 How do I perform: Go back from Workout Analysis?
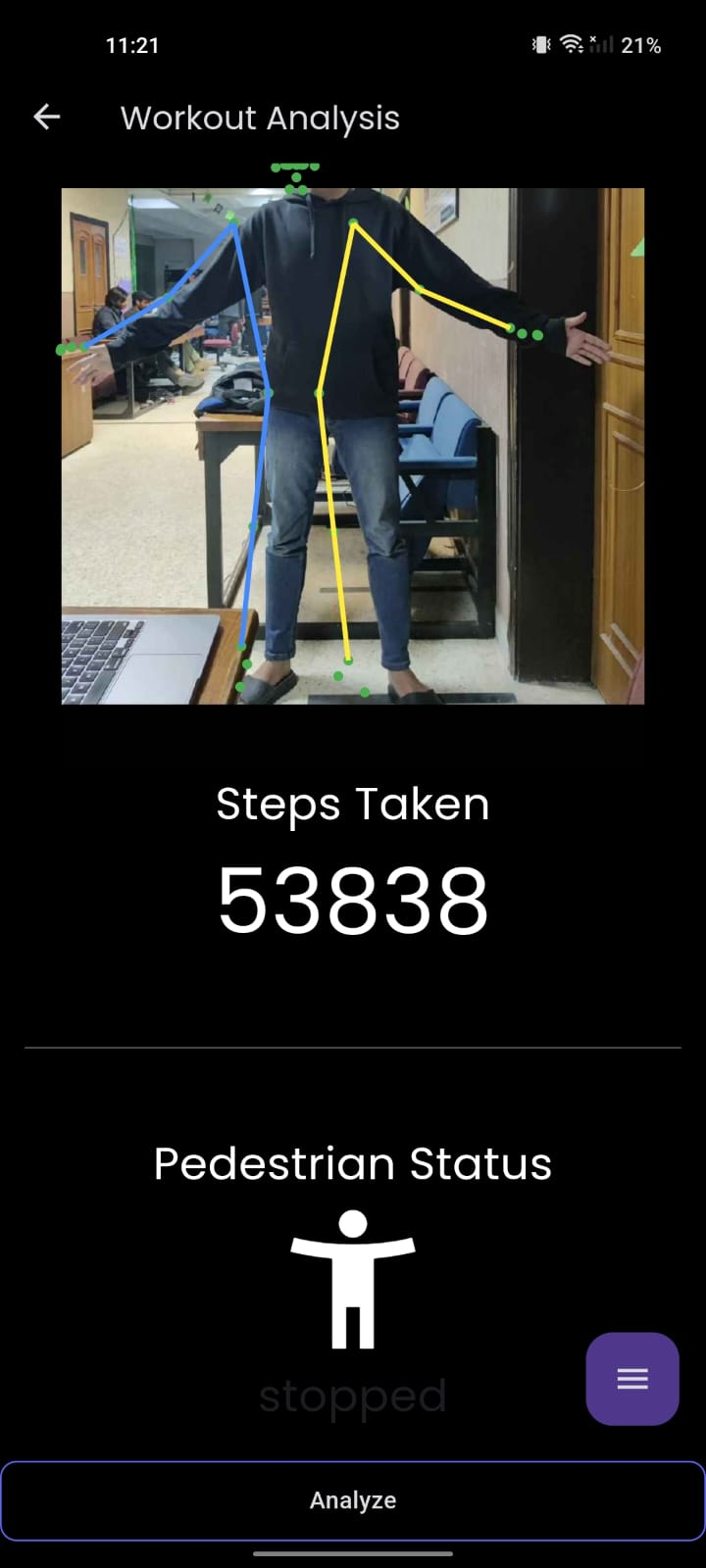coord(47,118)
